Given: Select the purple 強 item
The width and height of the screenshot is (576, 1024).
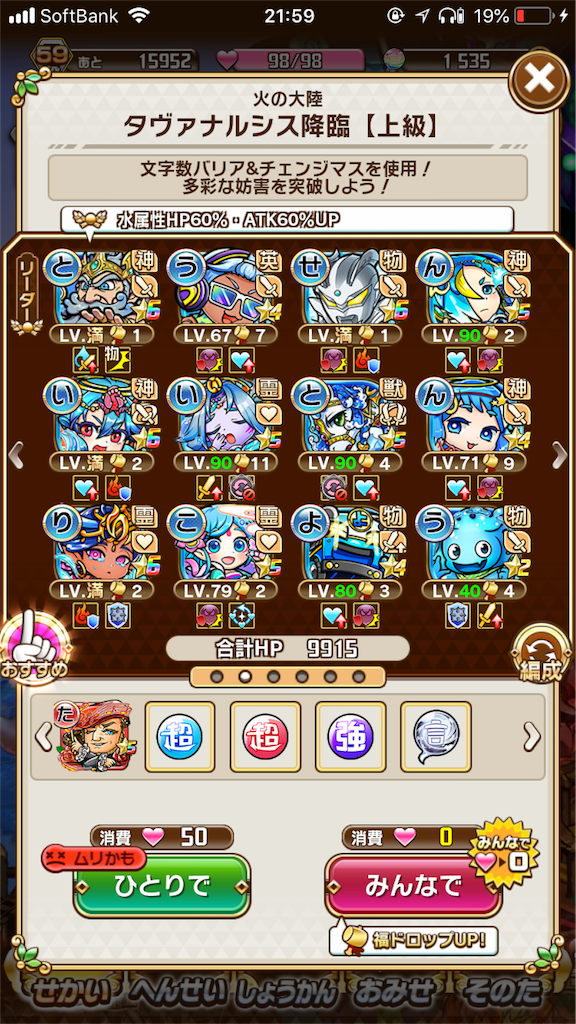Looking at the screenshot, I should pos(350,736).
